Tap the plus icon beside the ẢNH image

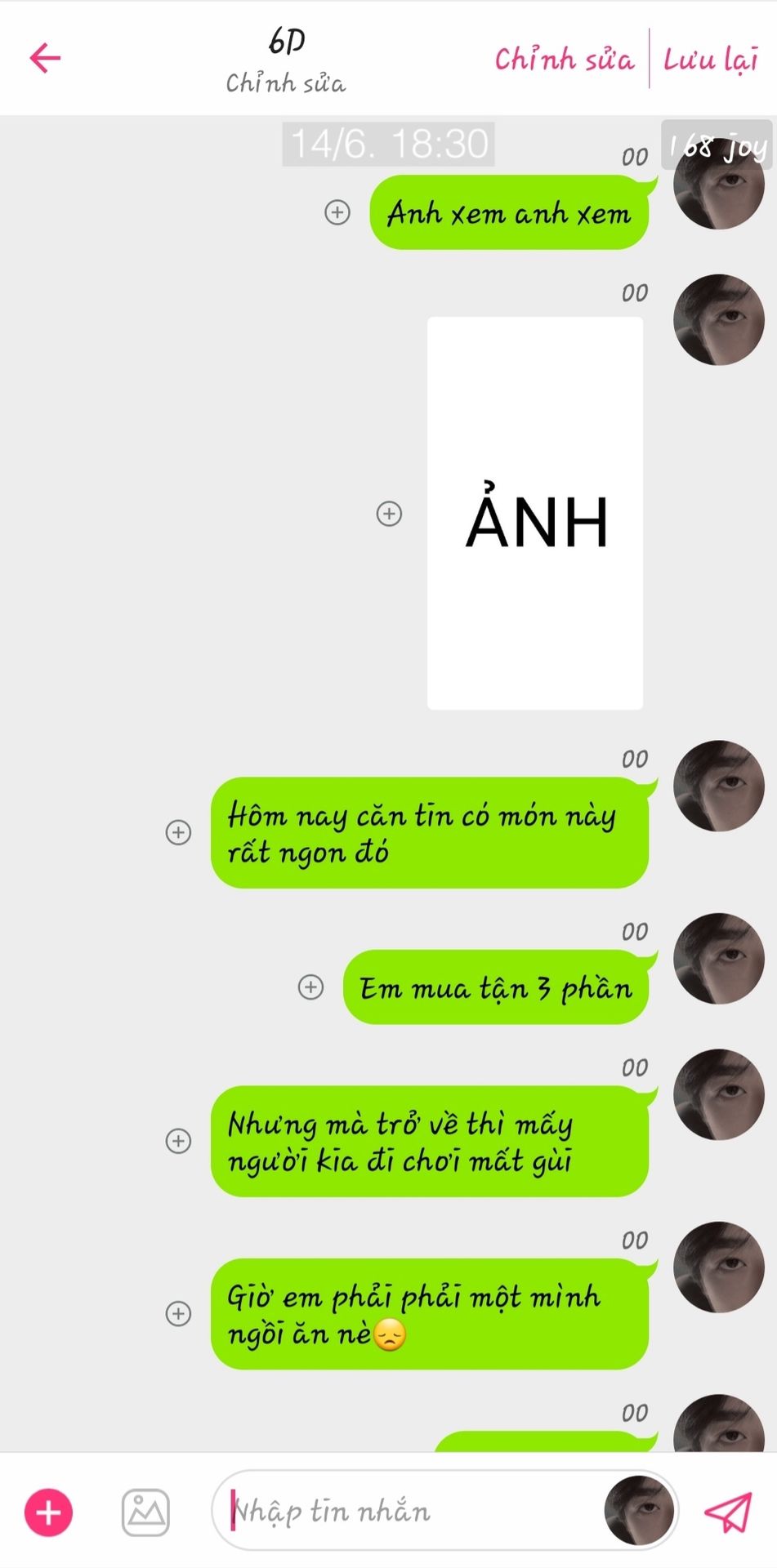click(x=389, y=514)
